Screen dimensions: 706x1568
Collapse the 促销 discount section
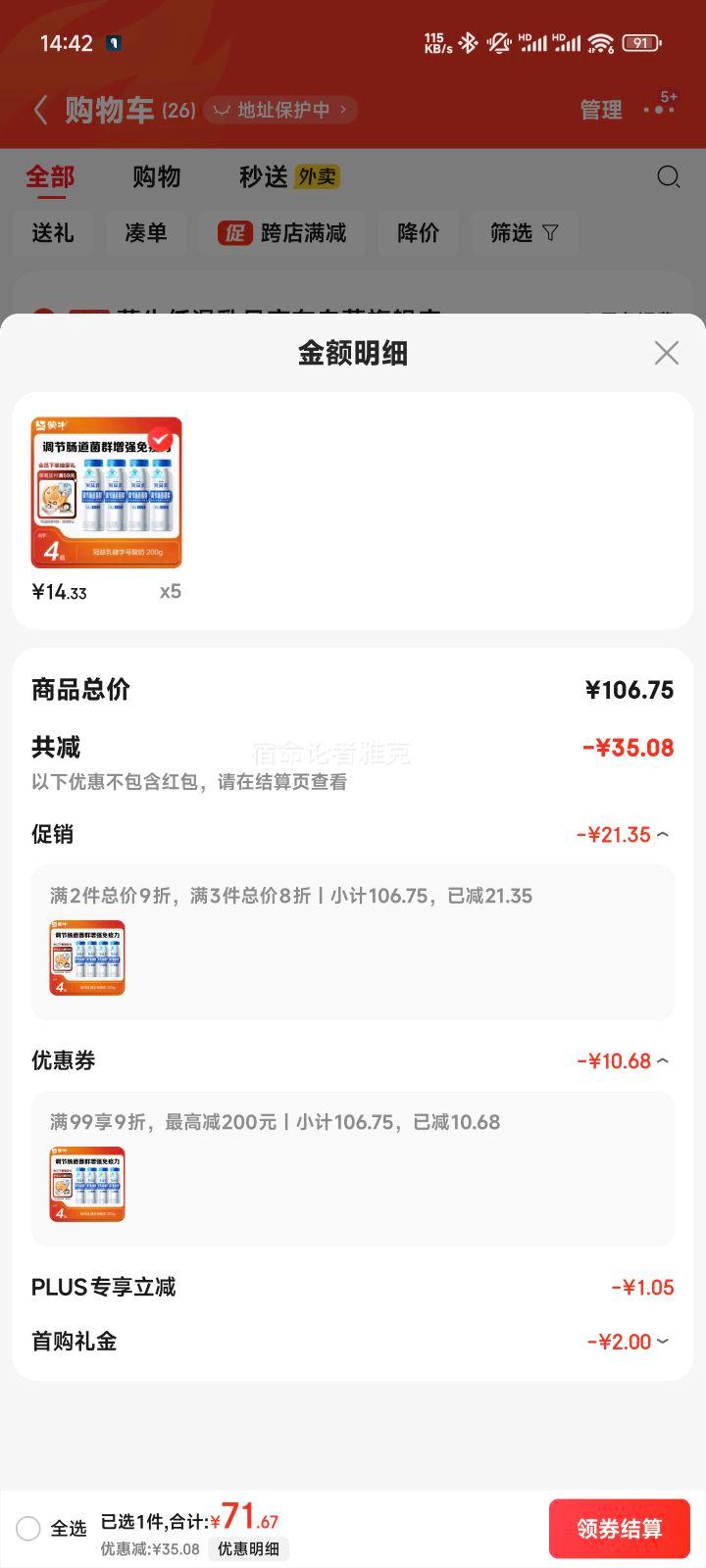point(664,834)
